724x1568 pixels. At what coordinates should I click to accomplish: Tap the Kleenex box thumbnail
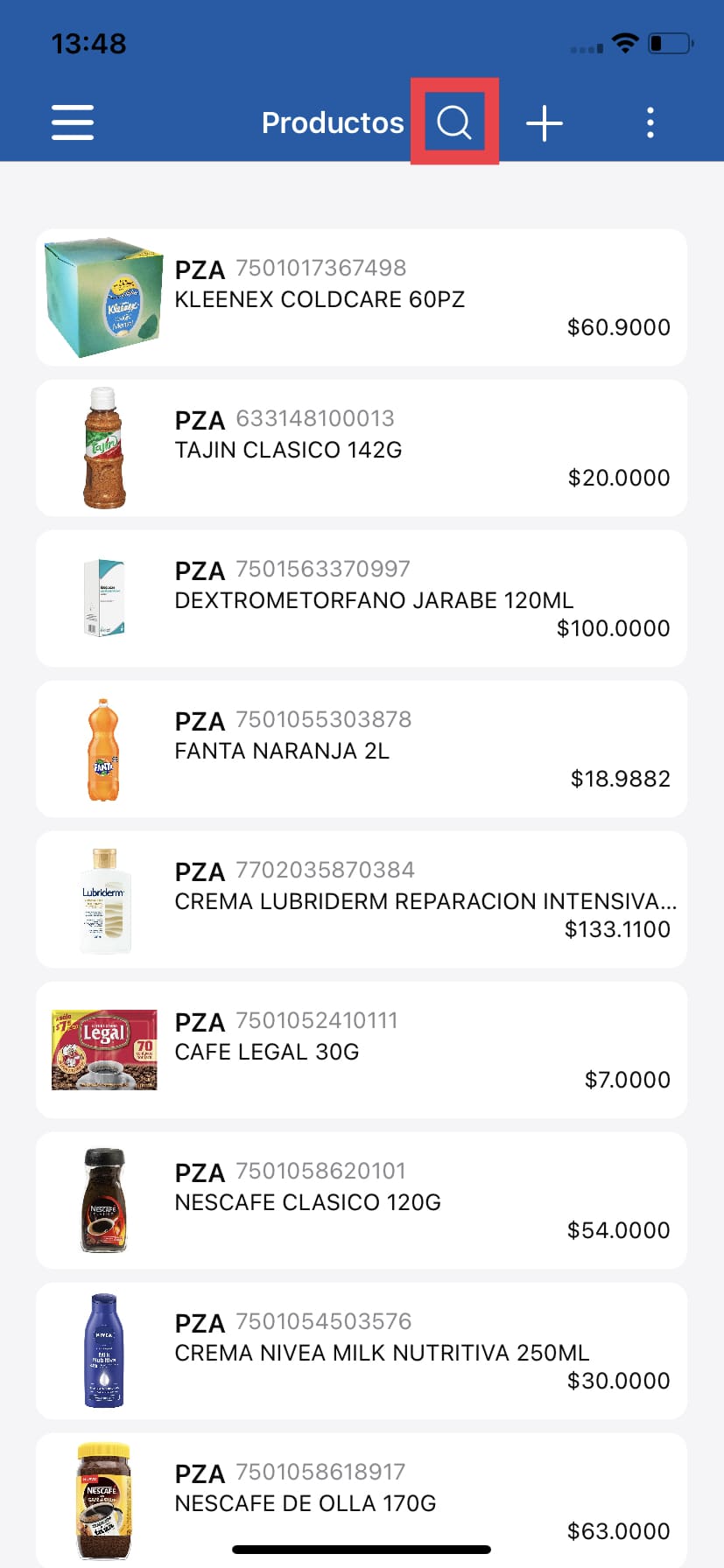104,297
